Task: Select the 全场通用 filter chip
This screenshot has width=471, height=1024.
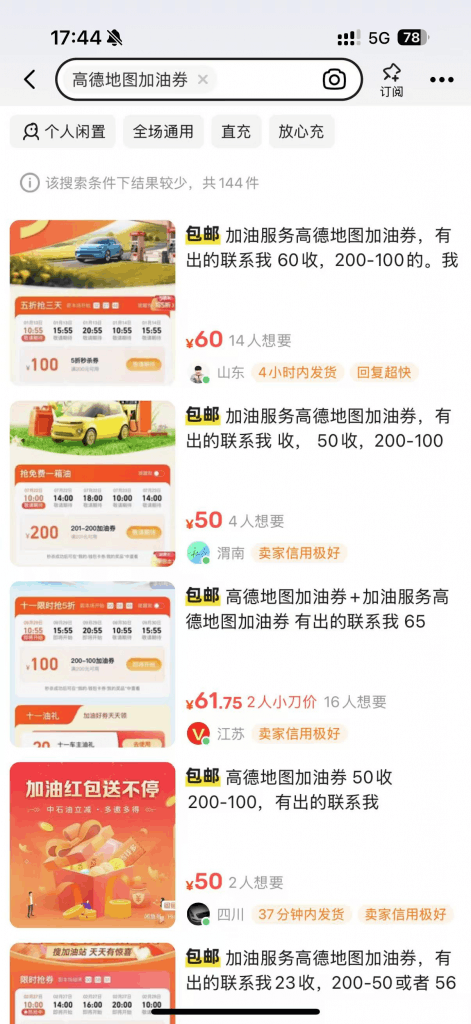Action: click(163, 131)
